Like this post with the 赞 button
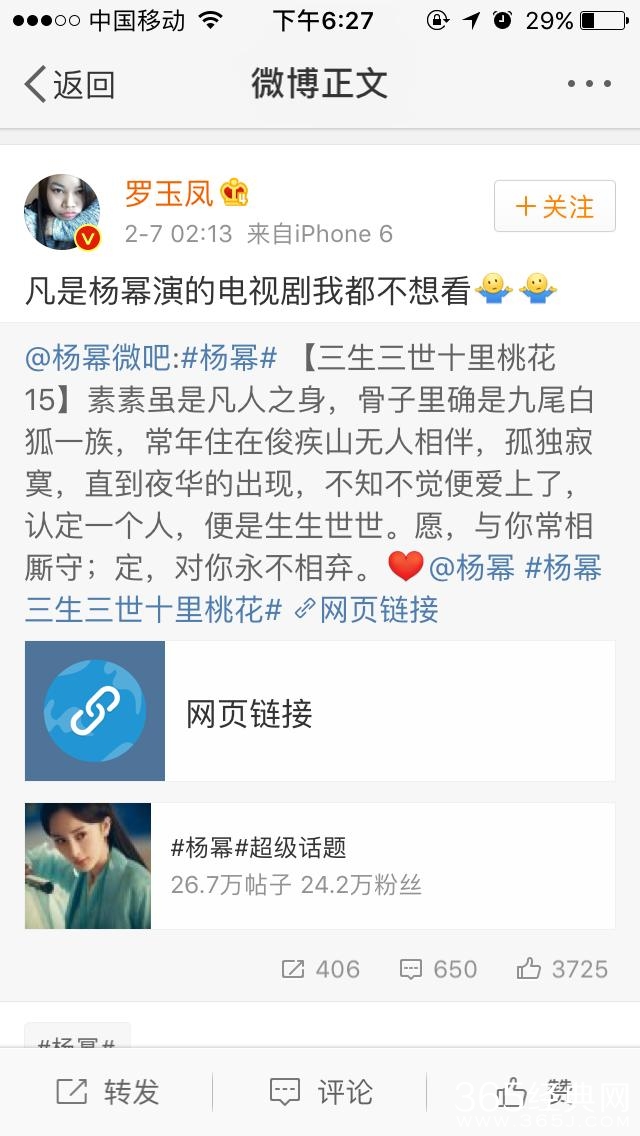Viewport: 640px width, 1136px height. (x=534, y=1092)
